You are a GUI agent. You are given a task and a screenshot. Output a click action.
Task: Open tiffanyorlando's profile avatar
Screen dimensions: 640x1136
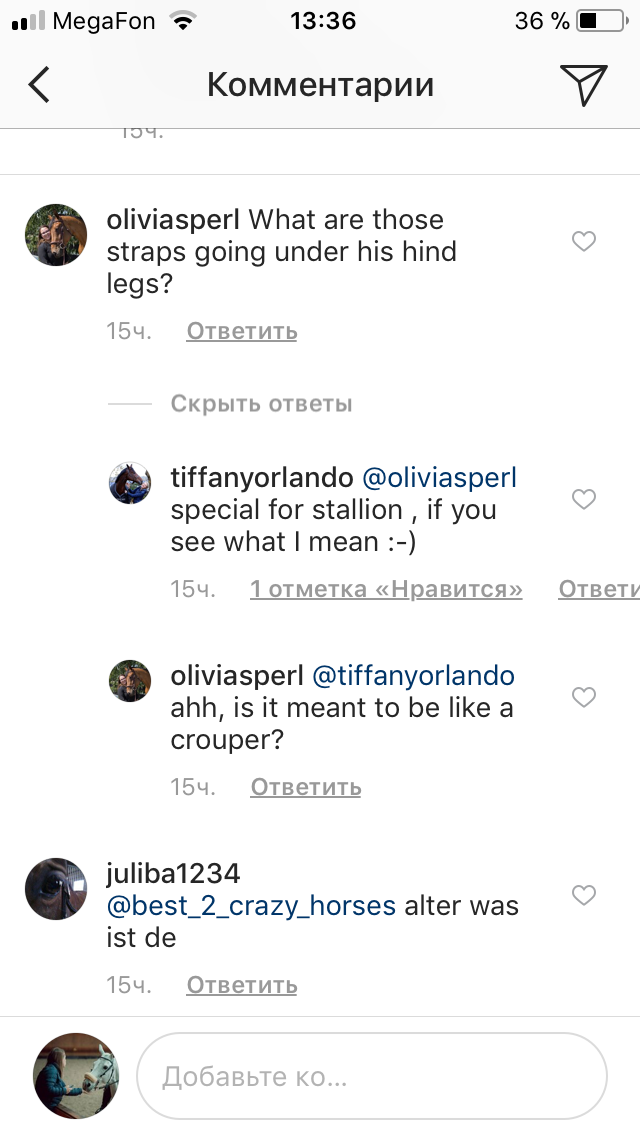coord(129,484)
